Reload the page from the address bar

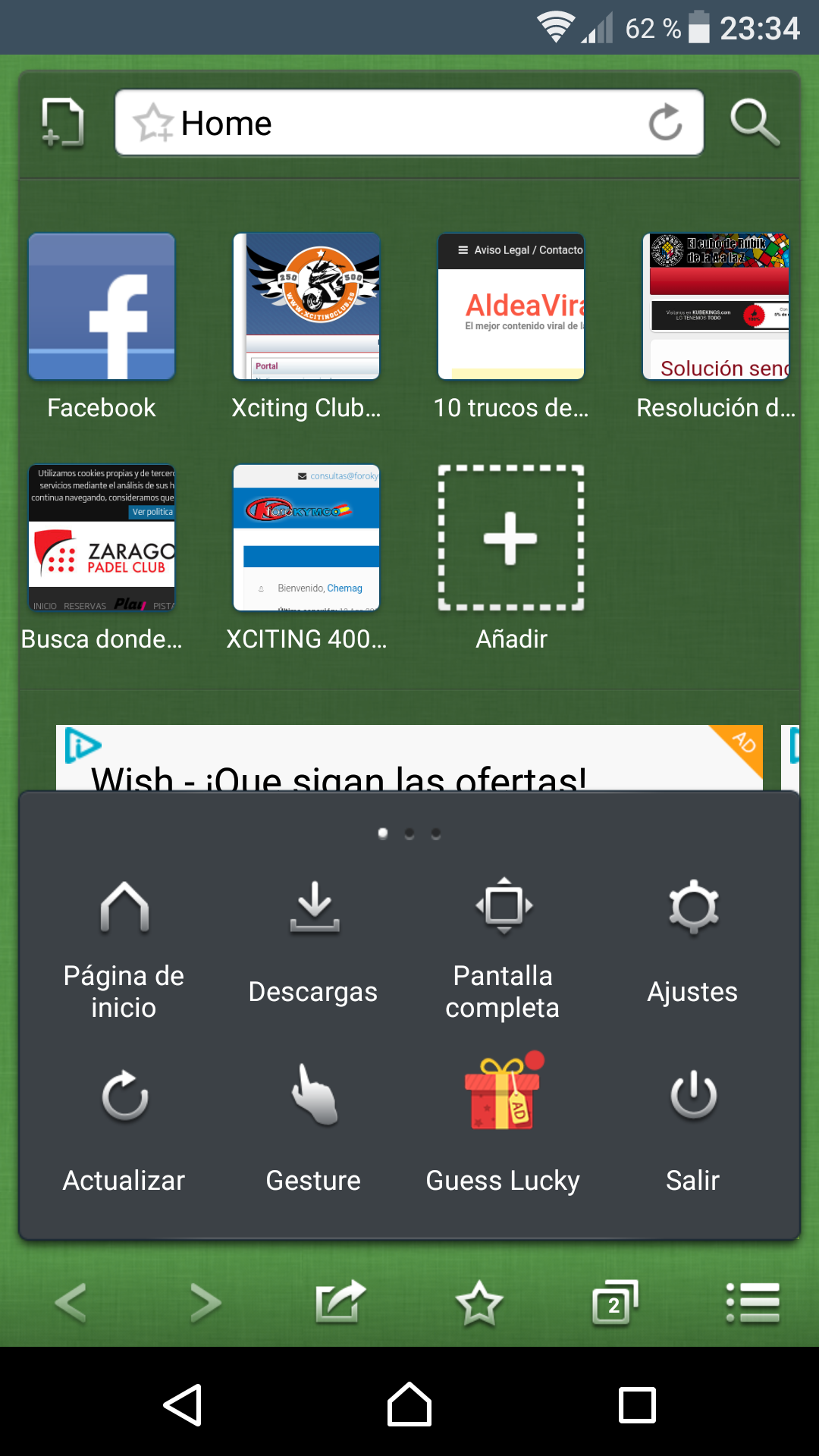tap(665, 123)
